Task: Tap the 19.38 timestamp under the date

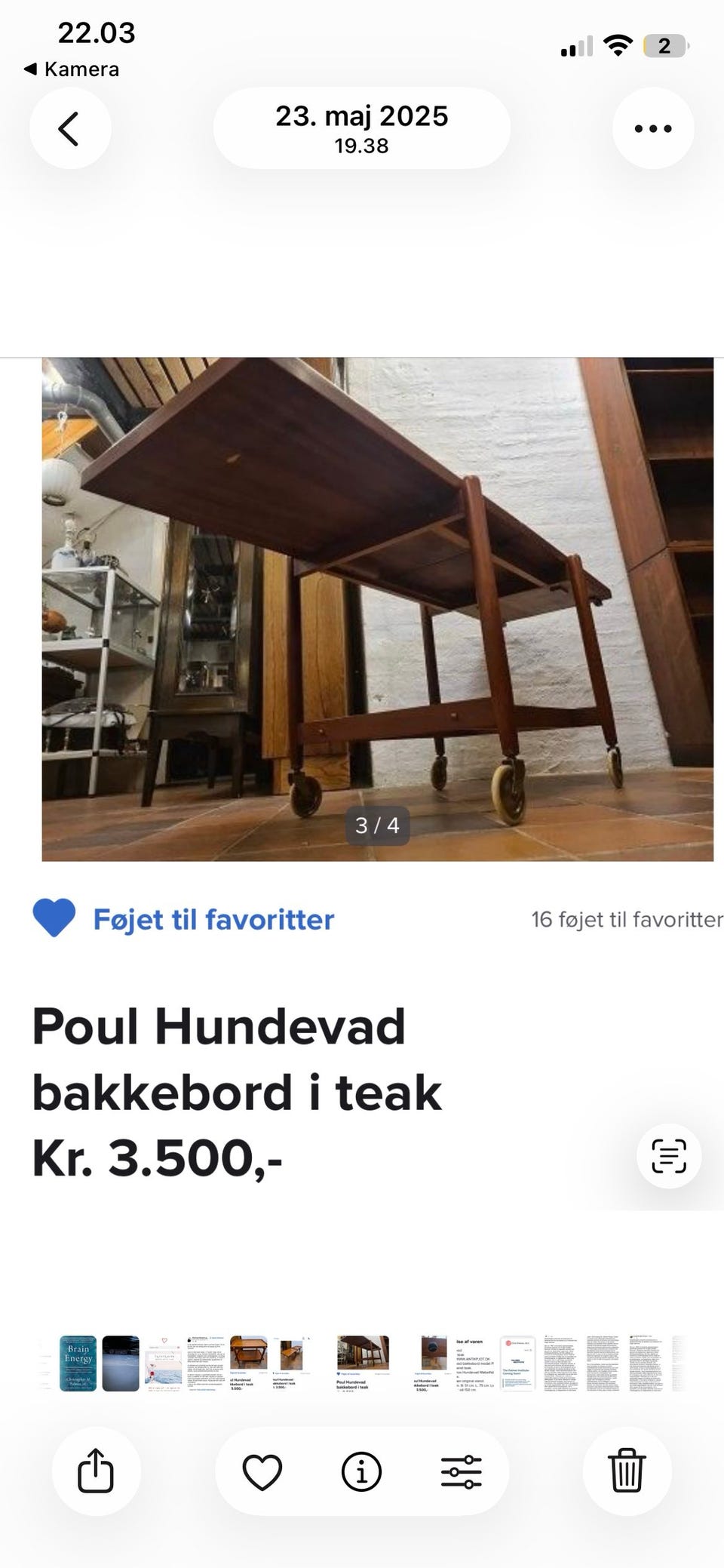Action: point(362,146)
